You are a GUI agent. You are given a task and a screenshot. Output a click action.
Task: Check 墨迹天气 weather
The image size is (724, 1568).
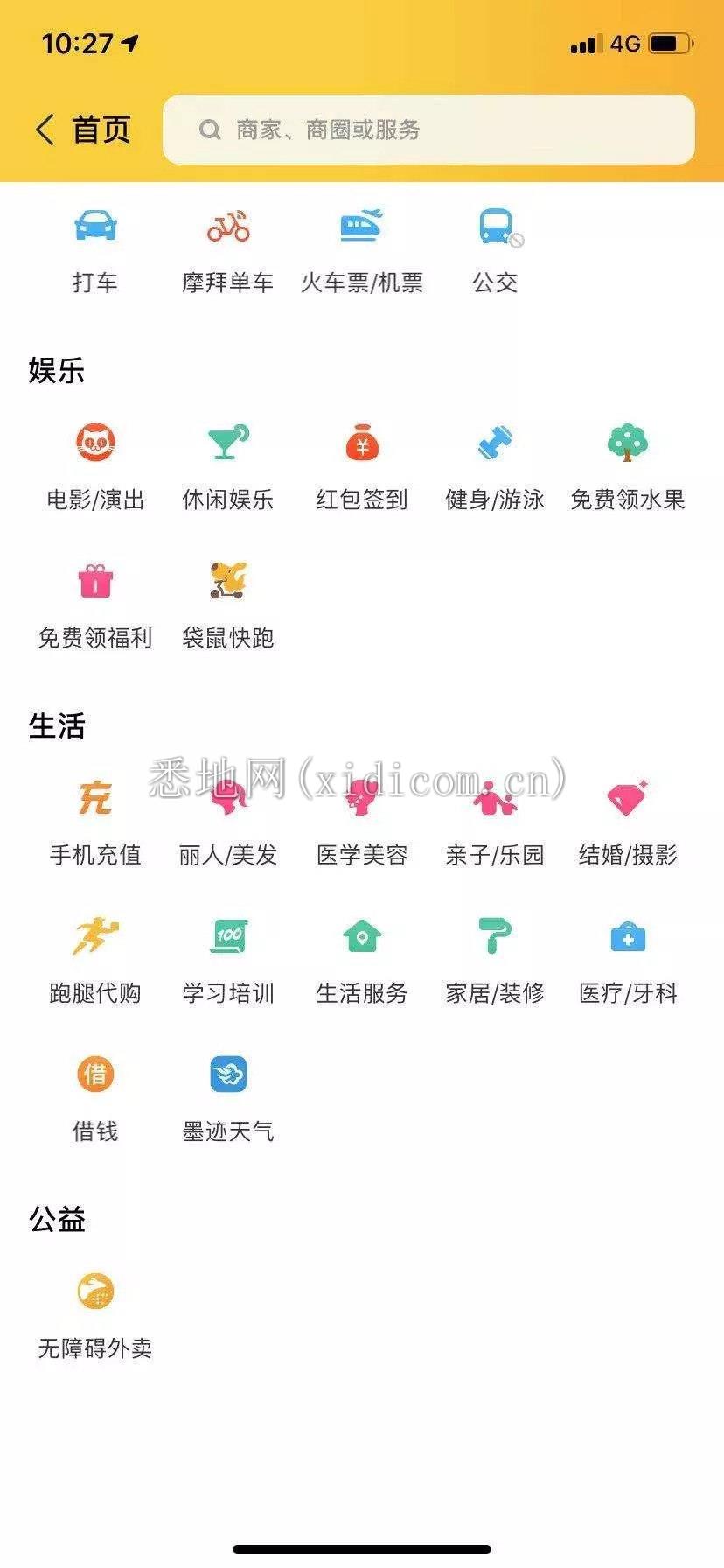(228, 1096)
